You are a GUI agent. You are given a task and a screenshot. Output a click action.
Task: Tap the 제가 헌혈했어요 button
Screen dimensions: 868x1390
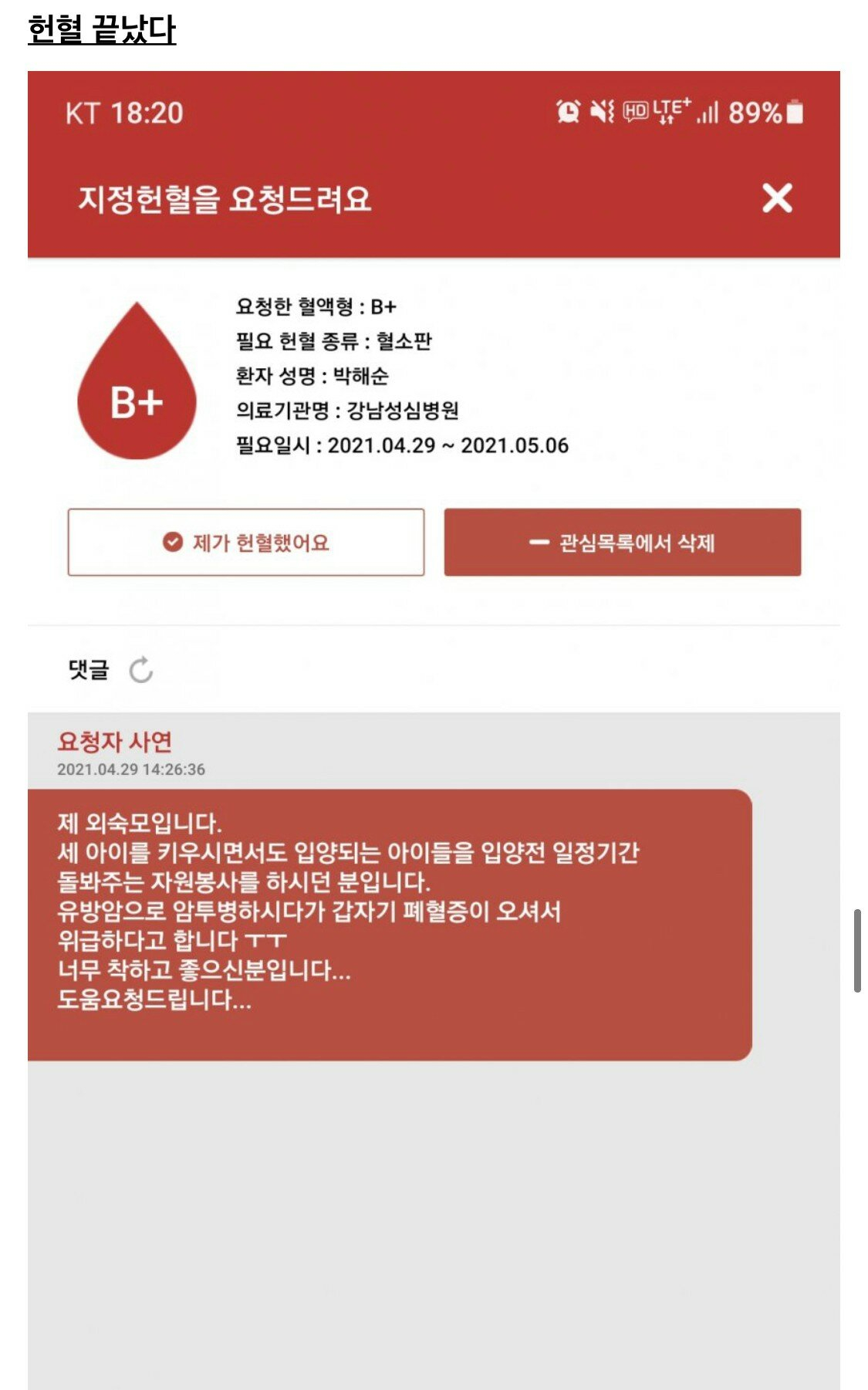[246, 543]
